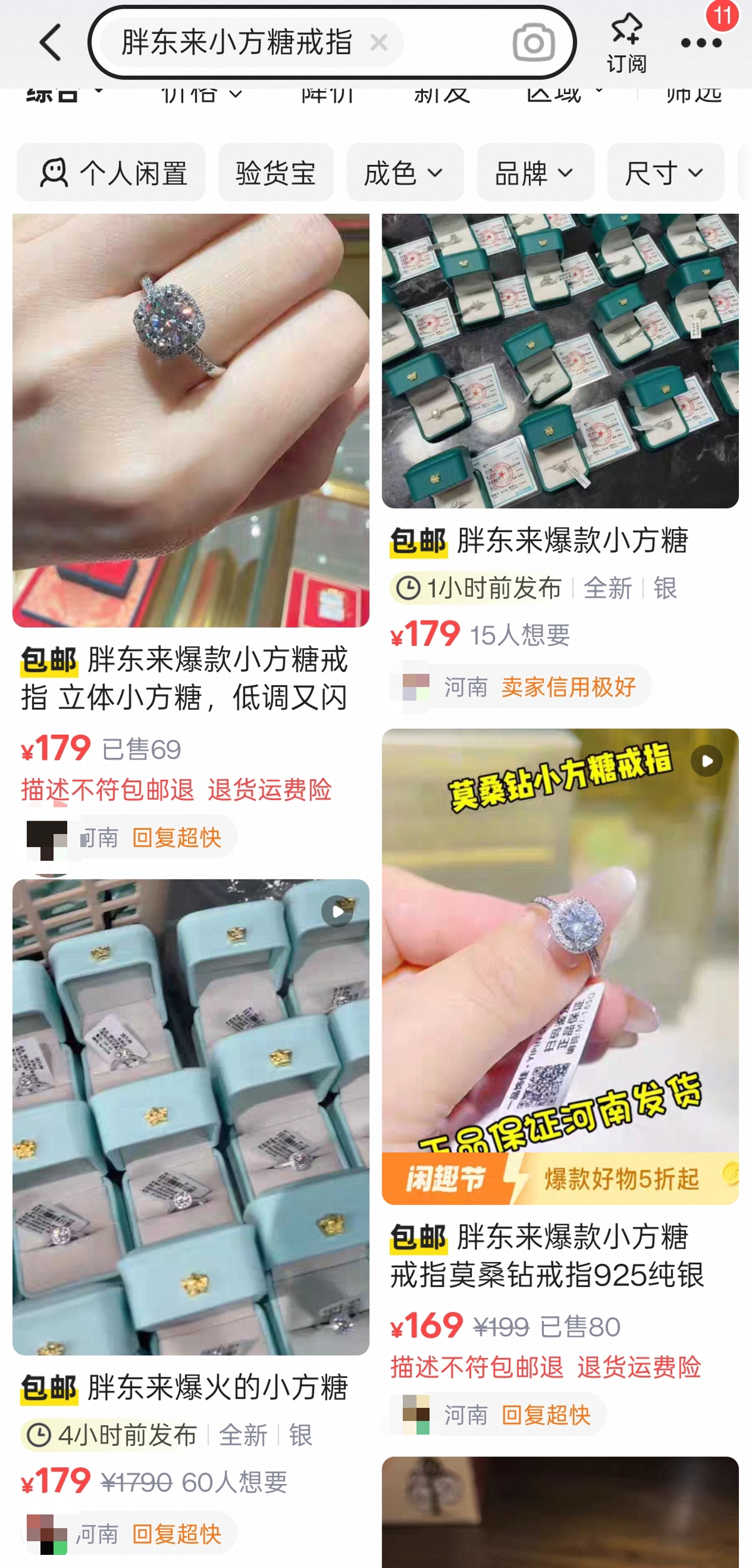Select the 个人闲置 filter chip
The height and width of the screenshot is (1568, 752).
[x=112, y=172]
